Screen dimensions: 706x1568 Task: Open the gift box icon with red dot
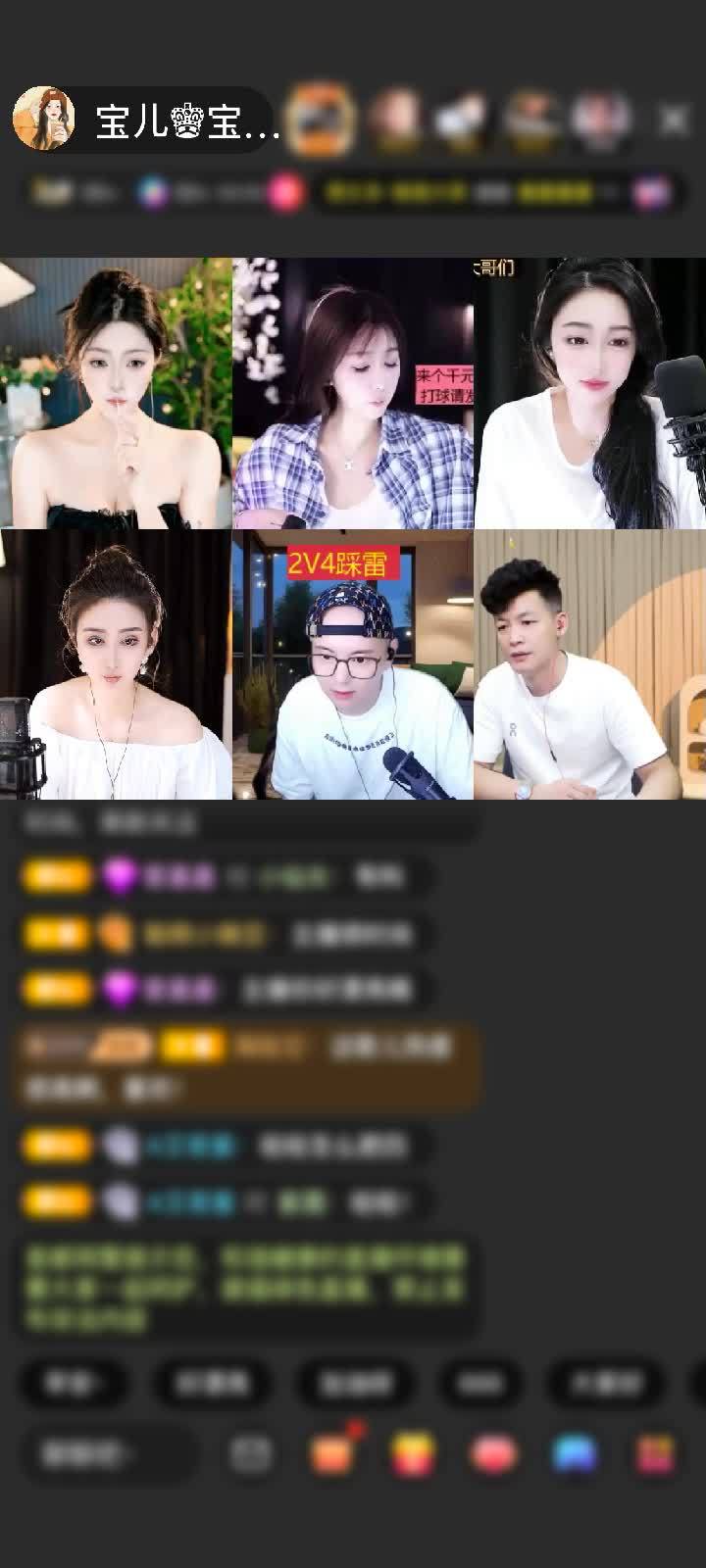pyautogui.click(x=332, y=1454)
